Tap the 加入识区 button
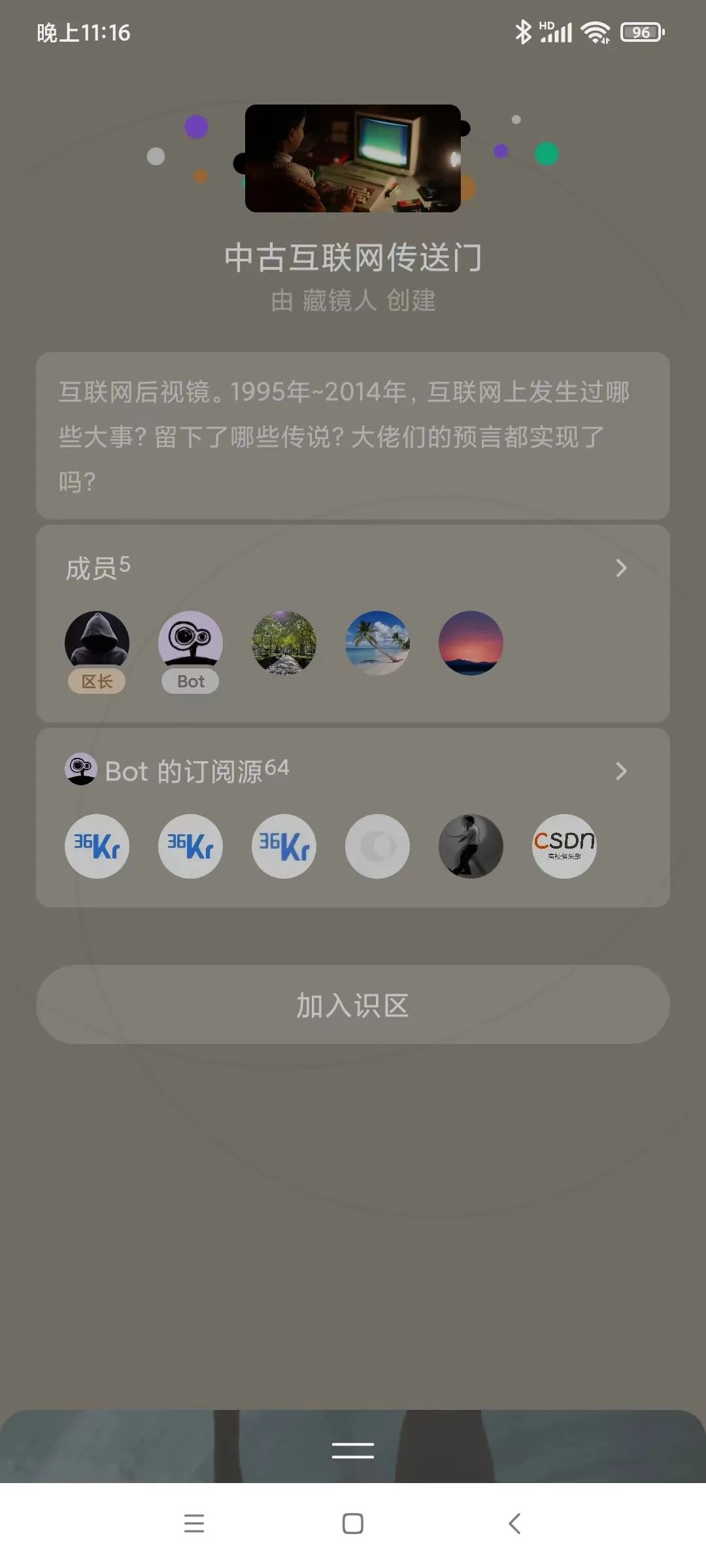 [353, 1005]
